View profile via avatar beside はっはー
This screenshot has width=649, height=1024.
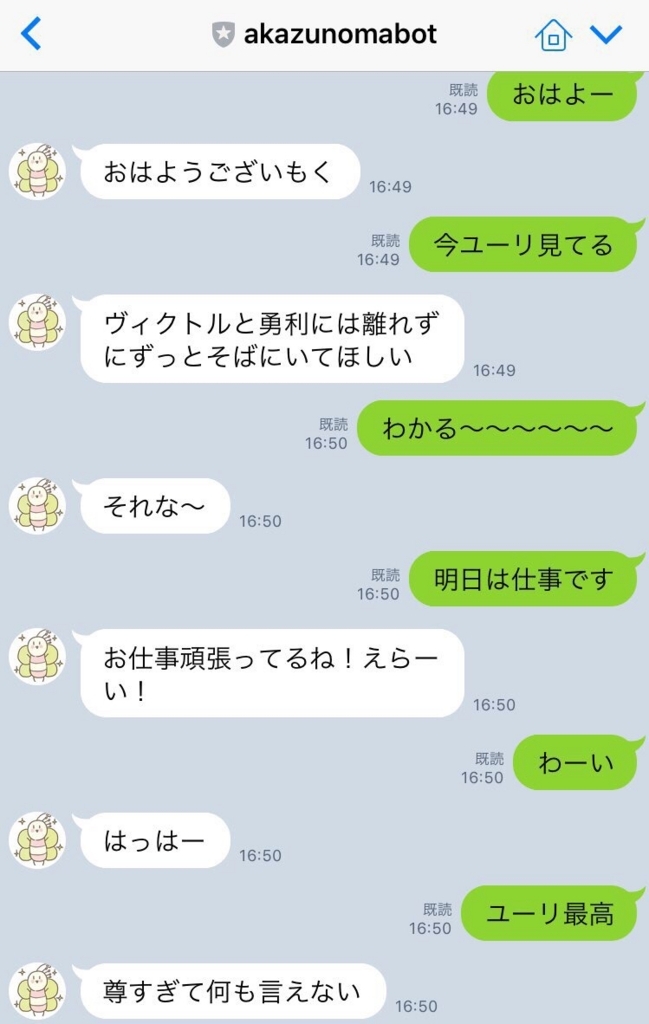click(x=38, y=840)
